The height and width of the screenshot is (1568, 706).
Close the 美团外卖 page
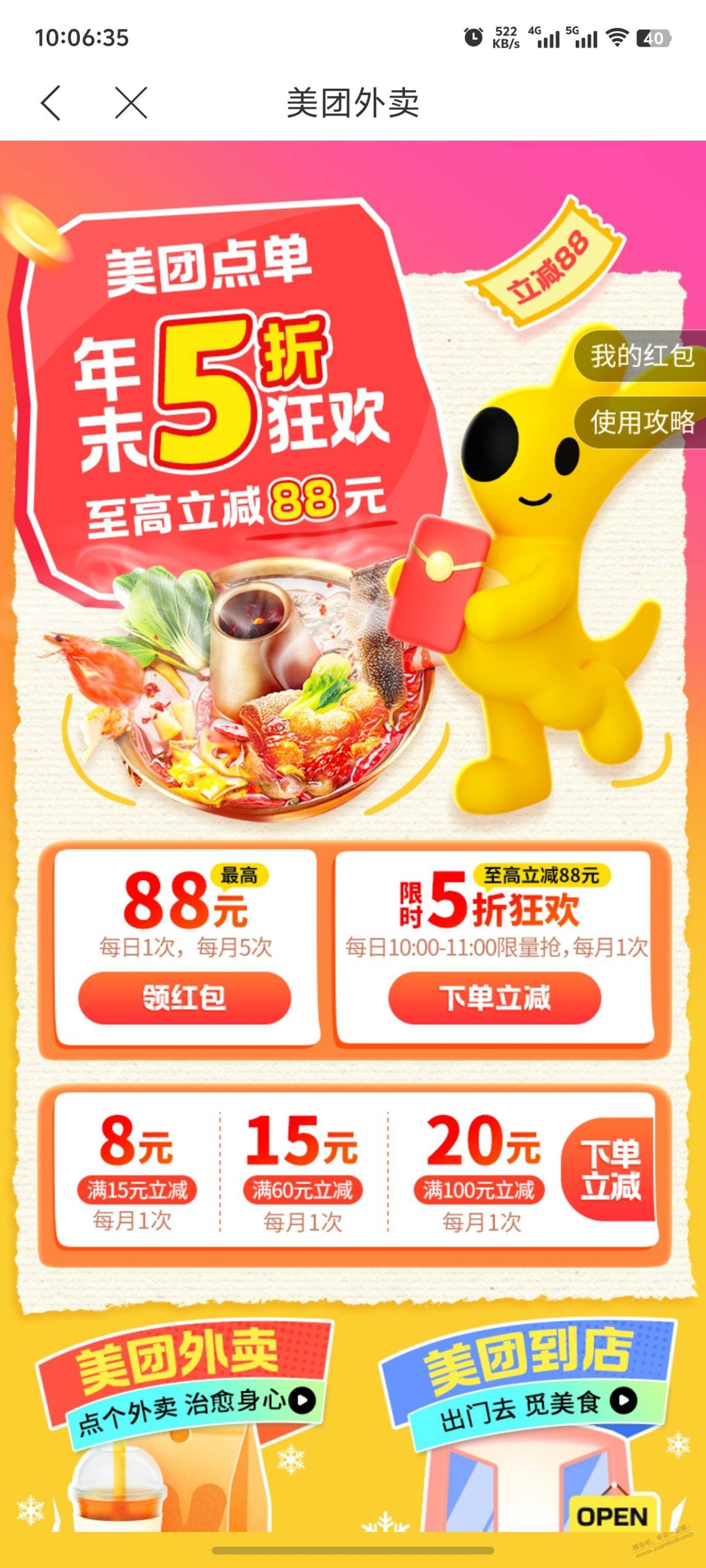(x=131, y=103)
